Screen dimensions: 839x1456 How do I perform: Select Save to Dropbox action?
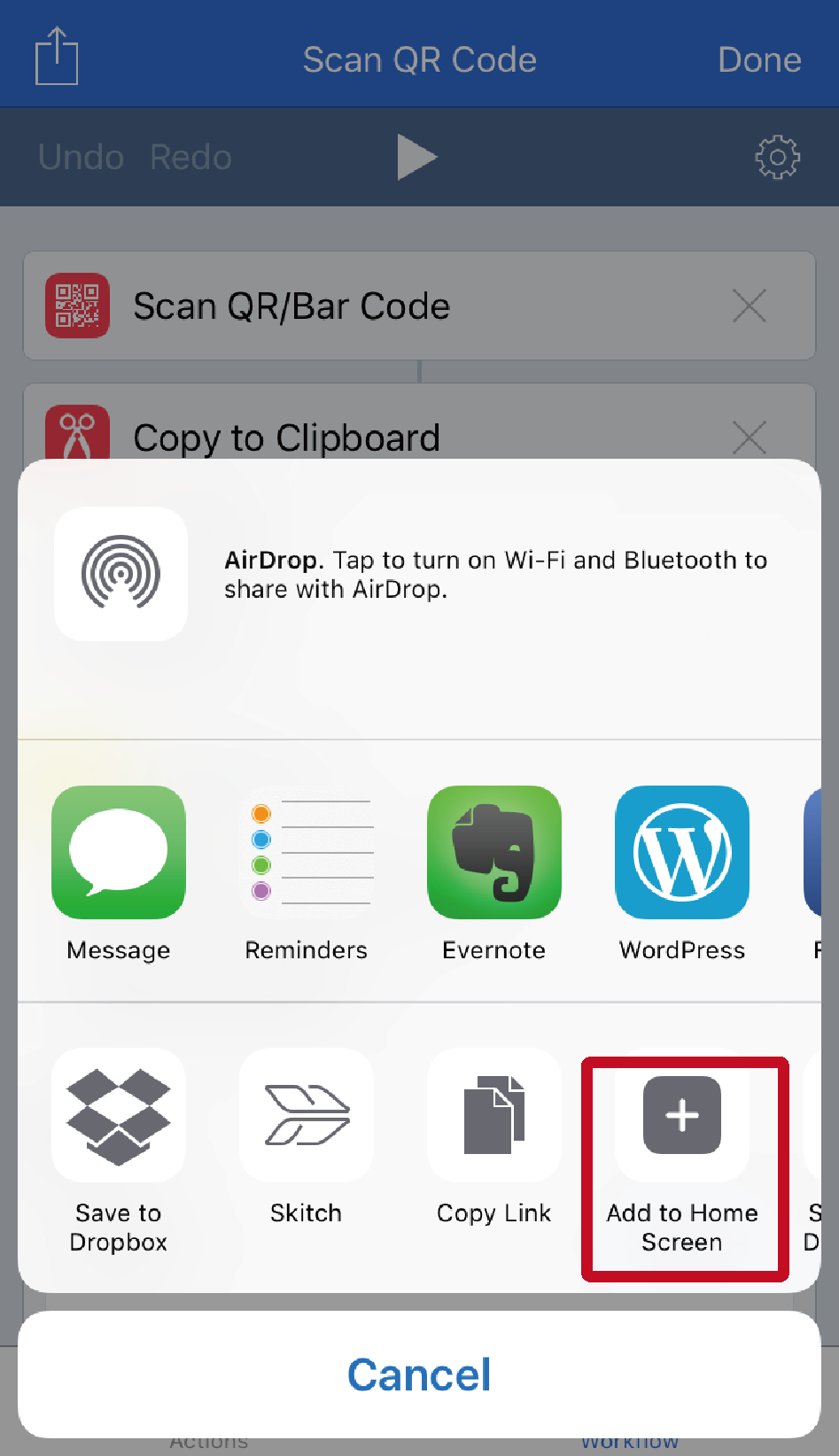tap(119, 1116)
